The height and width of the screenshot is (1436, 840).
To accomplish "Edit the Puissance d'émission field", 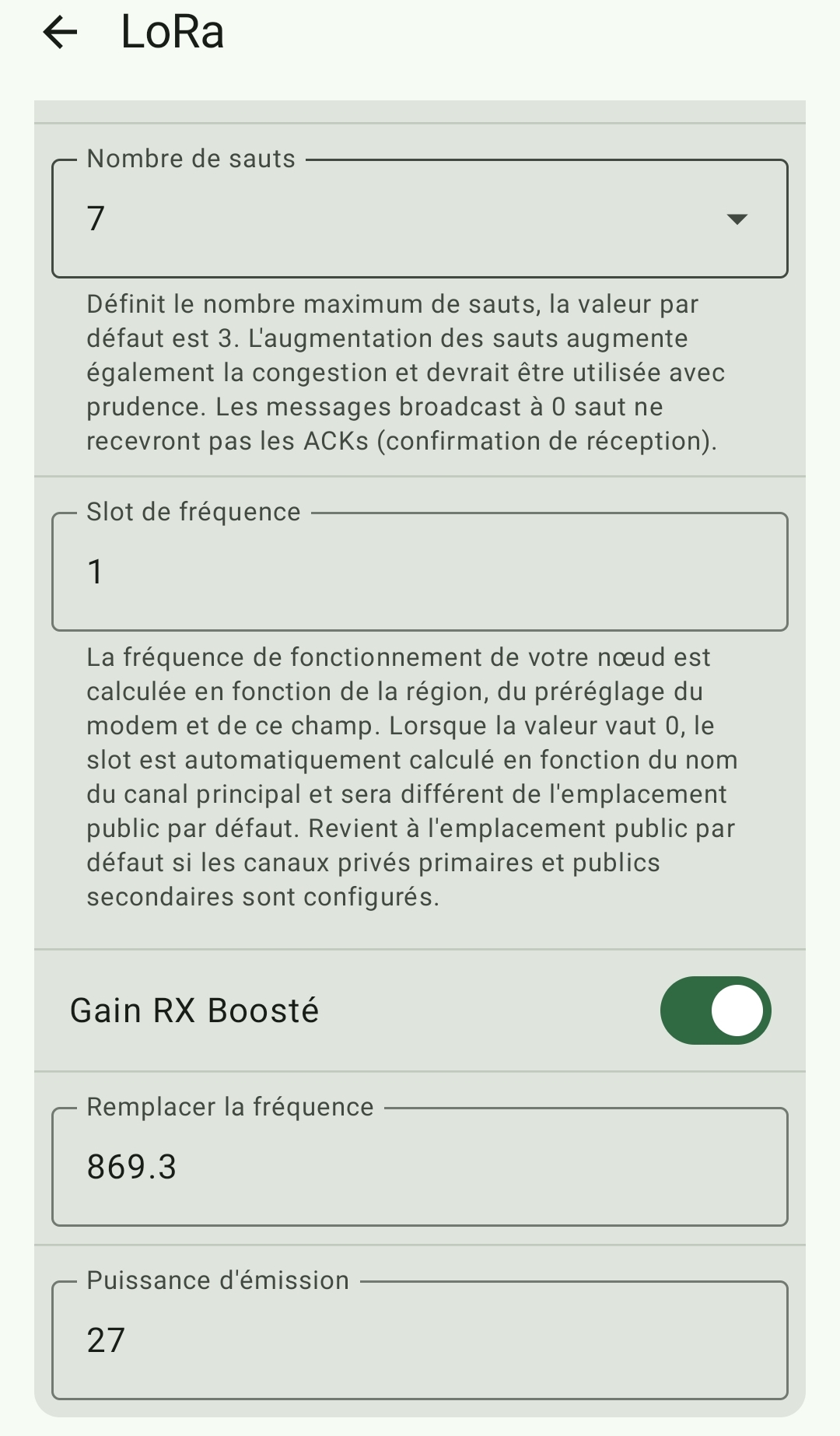I will [420, 1340].
